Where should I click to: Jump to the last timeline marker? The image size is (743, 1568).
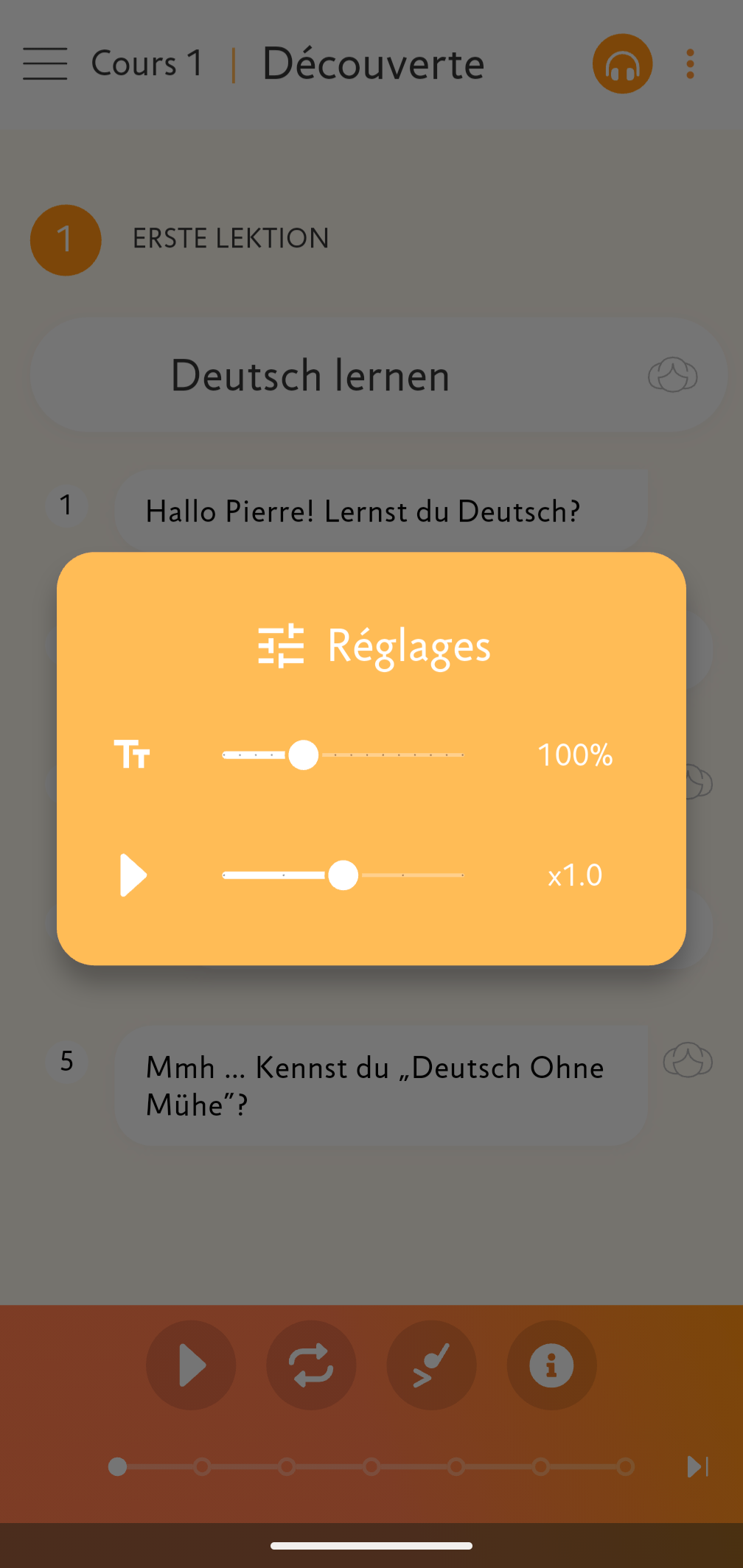pyautogui.click(x=625, y=1467)
